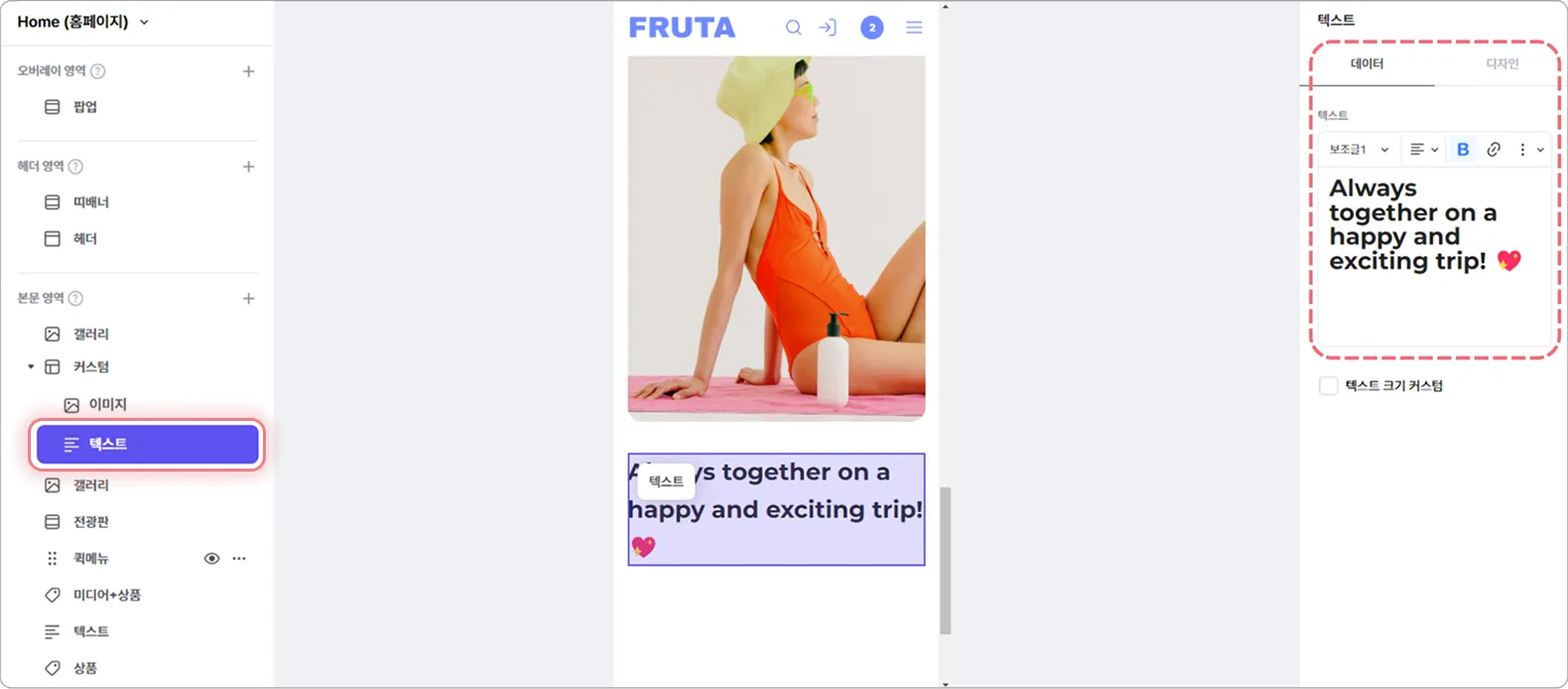Image resolution: width=1568 pixels, height=689 pixels.
Task: Open the hamburger menu in FRUTA preview
Action: (x=914, y=28)
